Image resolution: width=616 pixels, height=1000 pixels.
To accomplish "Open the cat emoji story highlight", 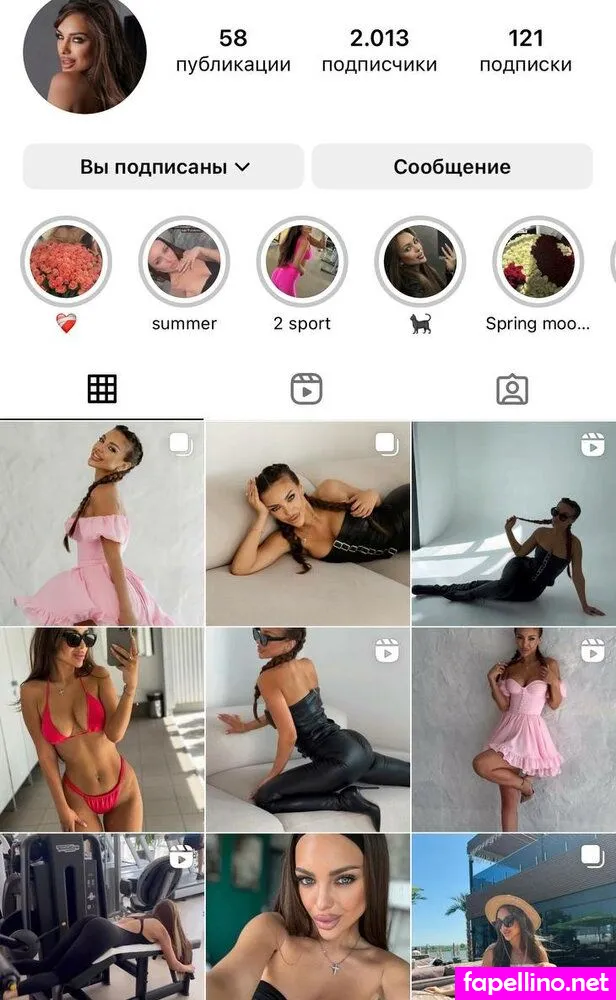I will (420, 261).
